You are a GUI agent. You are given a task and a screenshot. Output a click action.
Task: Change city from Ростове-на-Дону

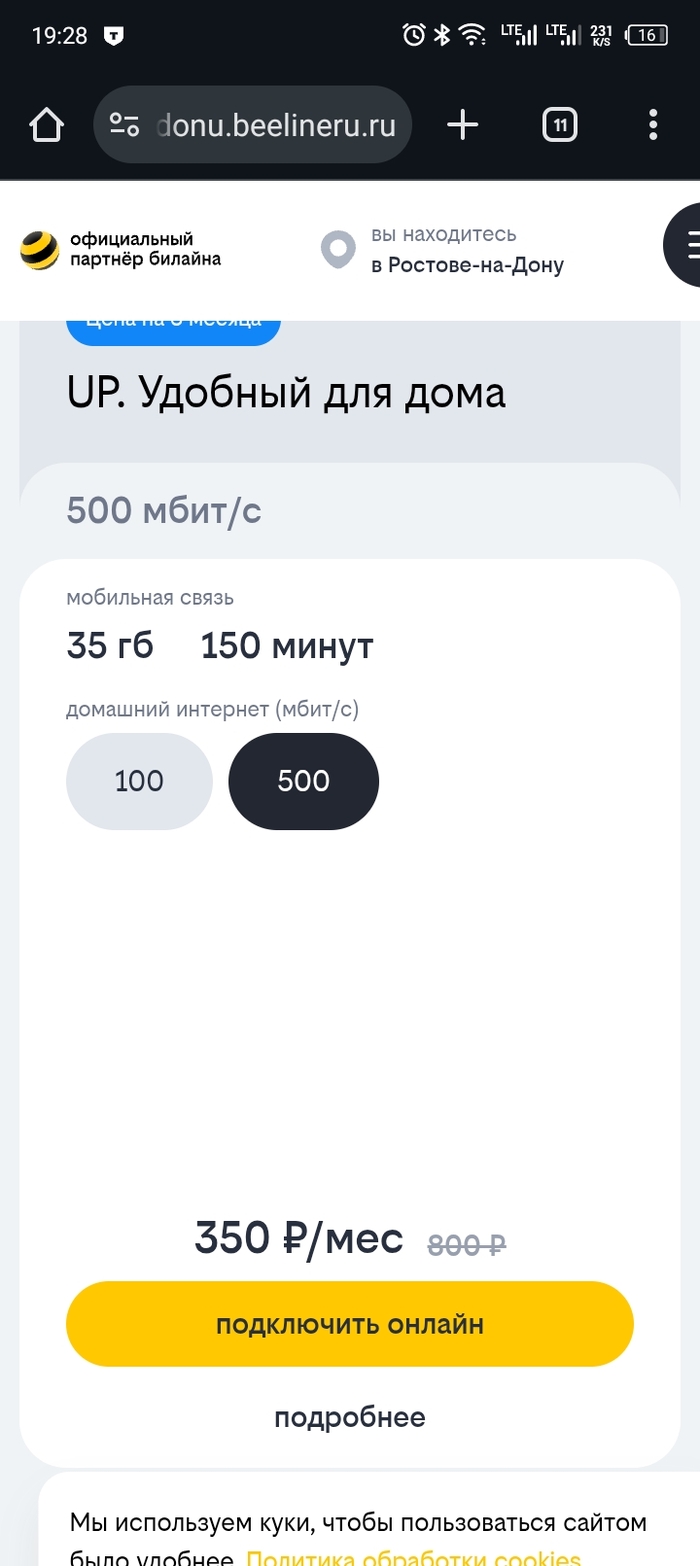[441, 250]
